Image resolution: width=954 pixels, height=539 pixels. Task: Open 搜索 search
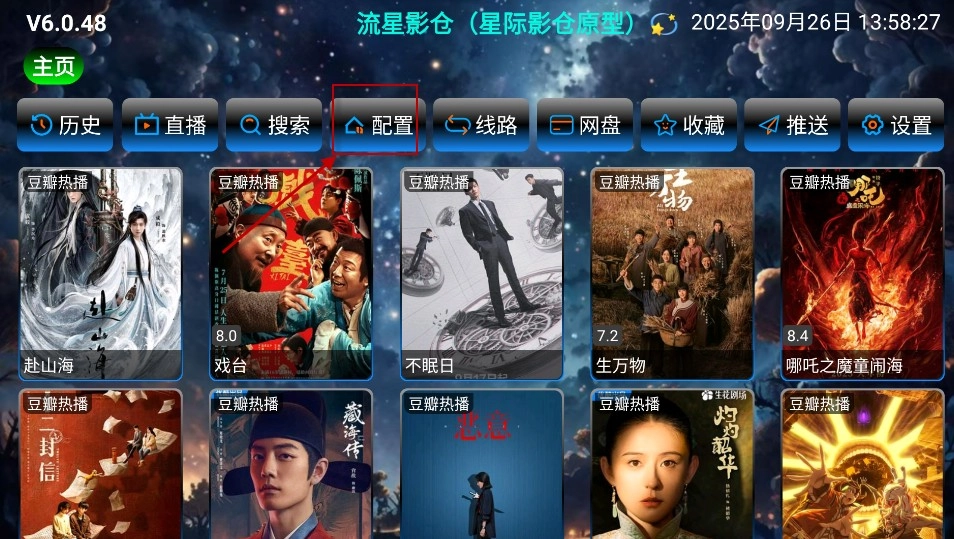[274, 125]
